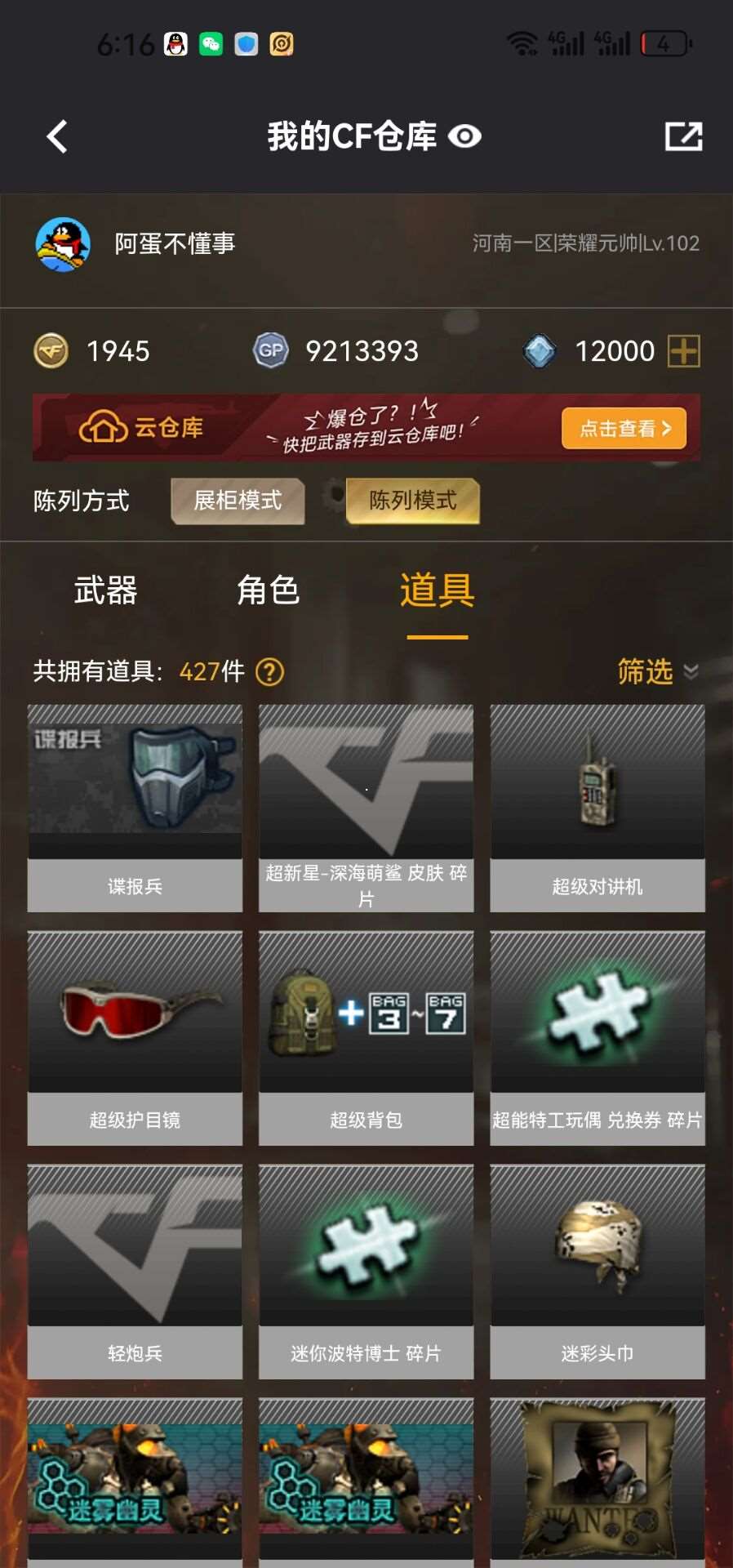Expand the 筛选 filter dropdown
This screenshot has height=1568, width=733.
(656, 671)
